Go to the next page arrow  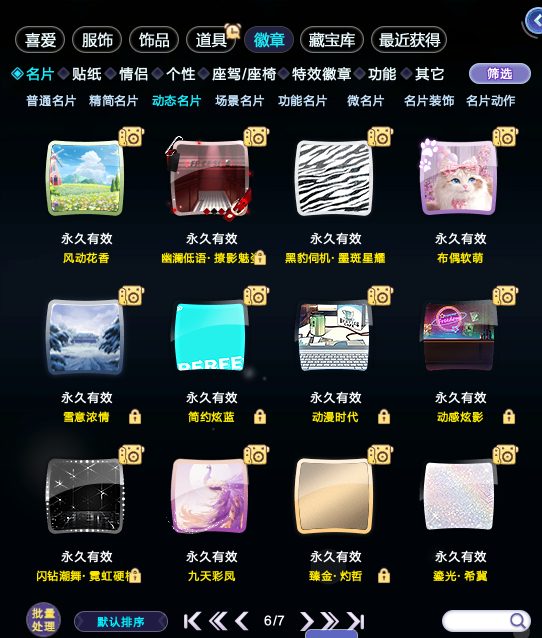pyautogui.click(x=307, y=621)
